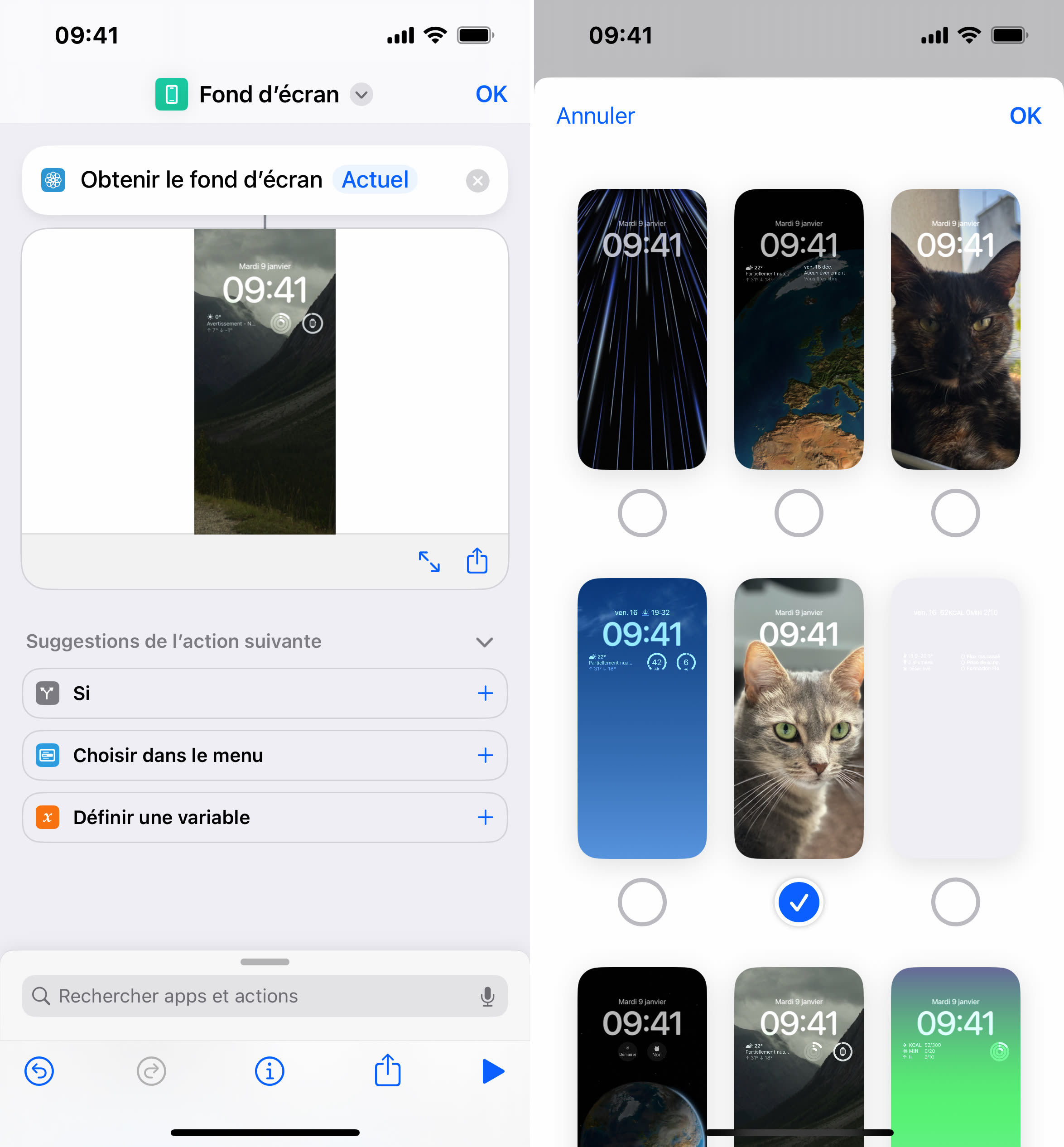This screenshot has height=1147, width=1064.
Task: Run the shortcut with the play button
Action: pos(493,1071)
